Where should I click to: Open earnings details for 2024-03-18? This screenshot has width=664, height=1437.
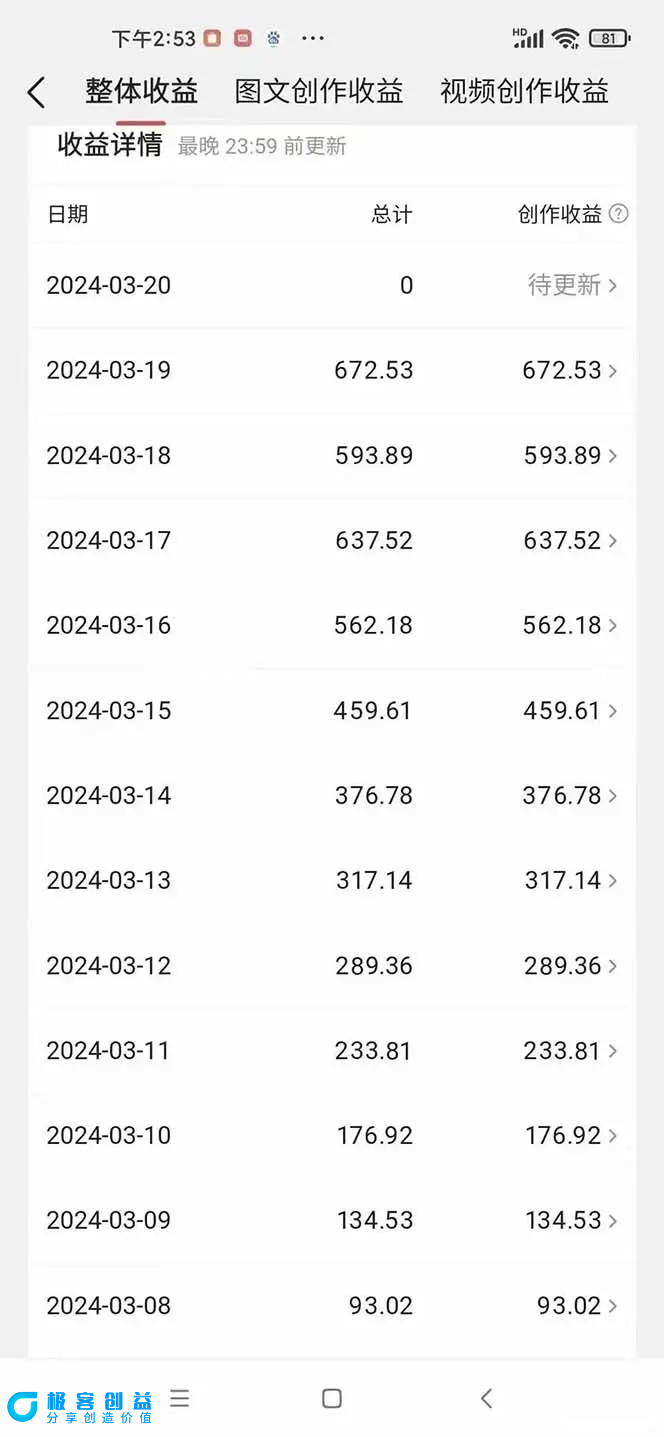tap(612, 456)
